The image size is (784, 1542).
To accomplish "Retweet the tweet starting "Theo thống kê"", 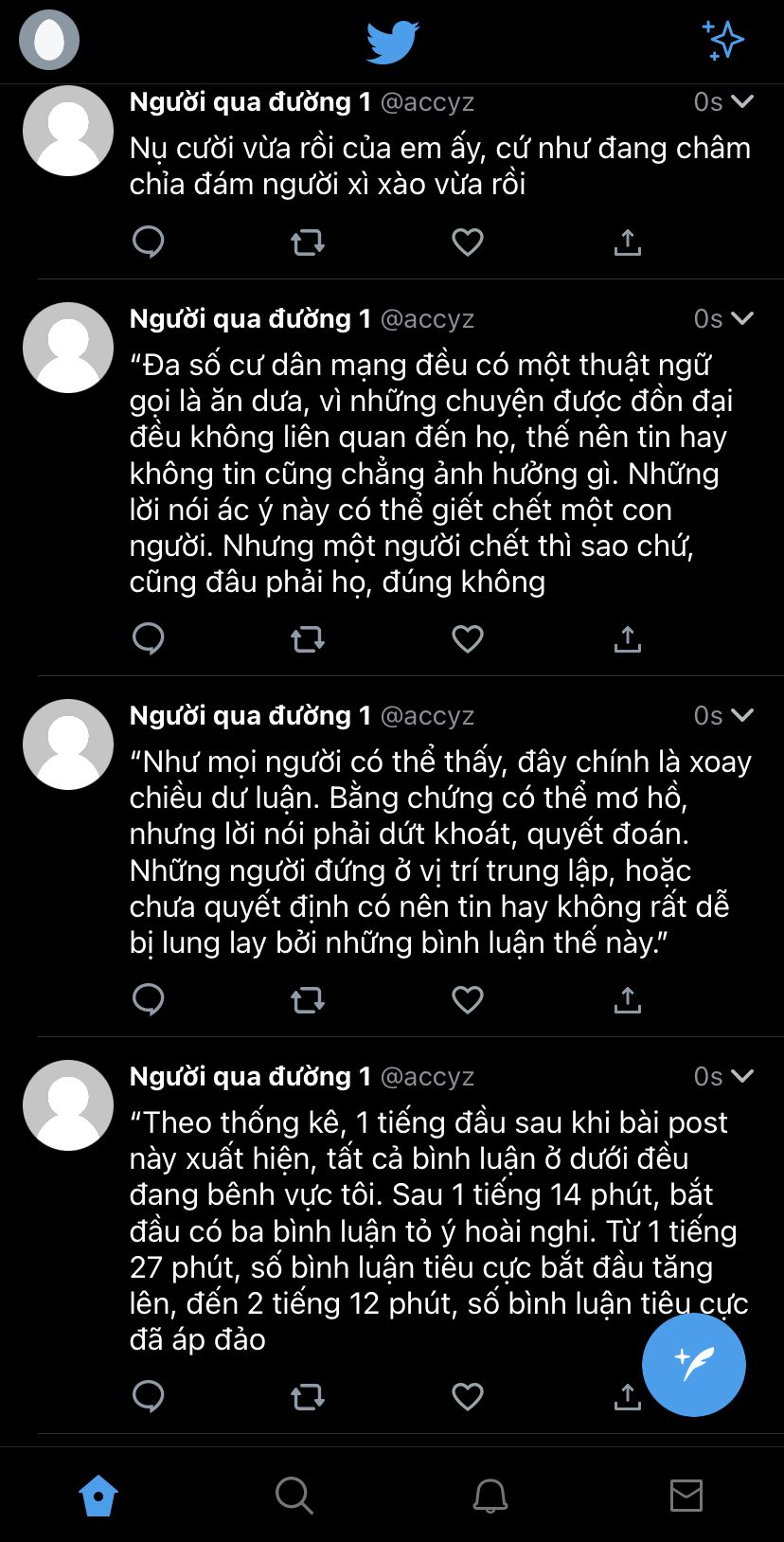I will click(308, 1396).
